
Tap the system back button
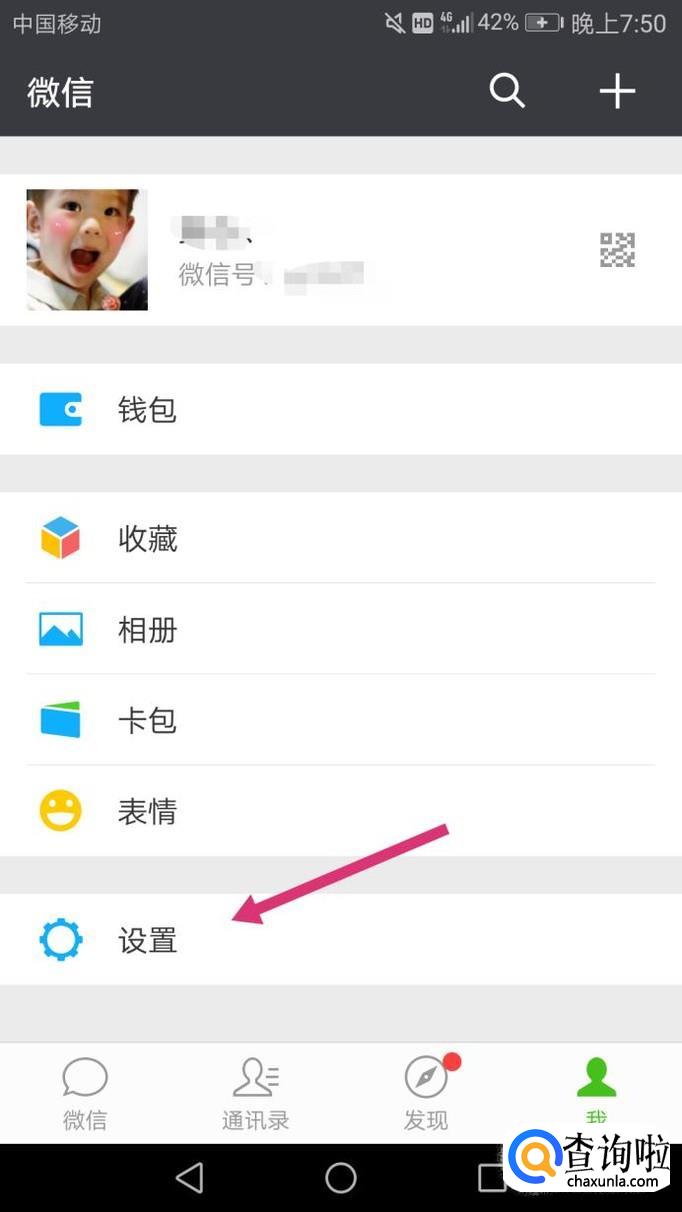click(x=189, y=1178)
